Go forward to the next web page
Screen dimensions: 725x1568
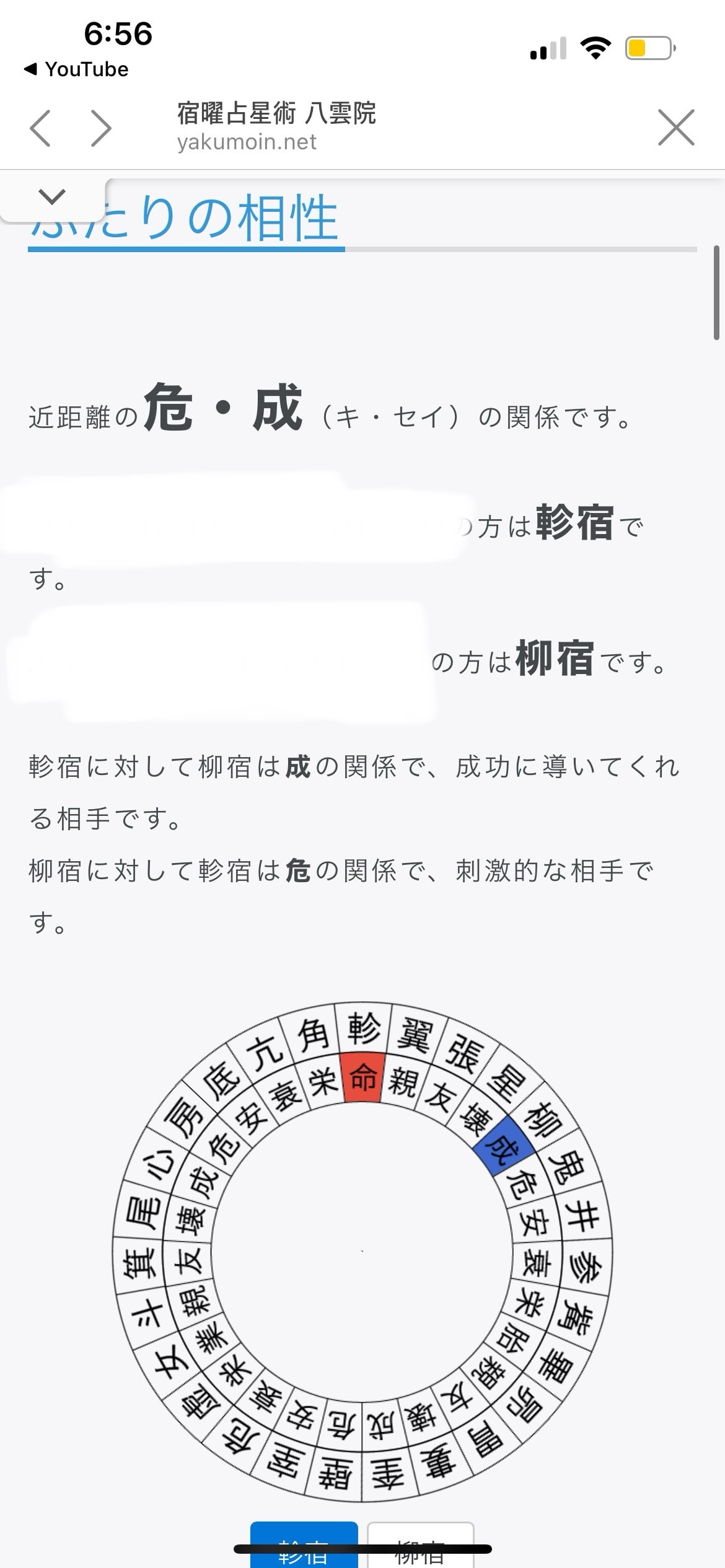[101, 128]
